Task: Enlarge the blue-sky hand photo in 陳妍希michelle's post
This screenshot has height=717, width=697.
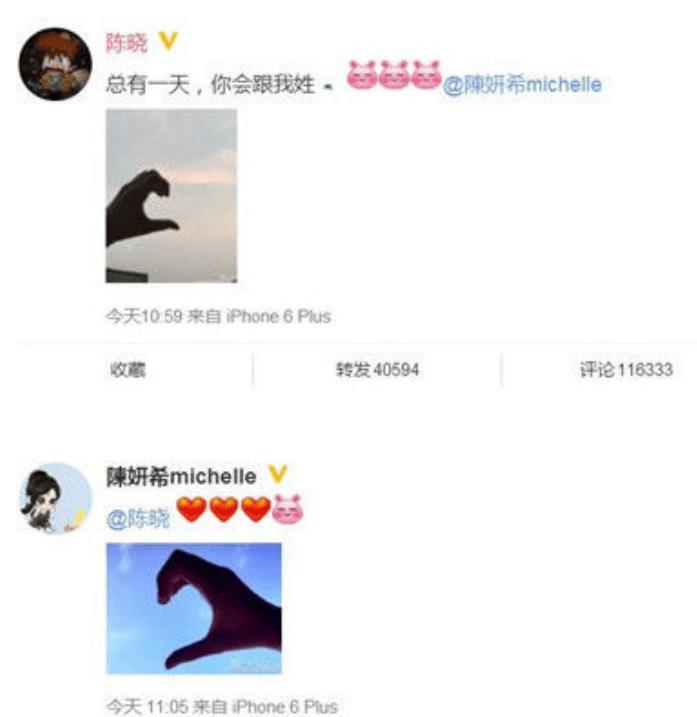Action: click(193, 607)
